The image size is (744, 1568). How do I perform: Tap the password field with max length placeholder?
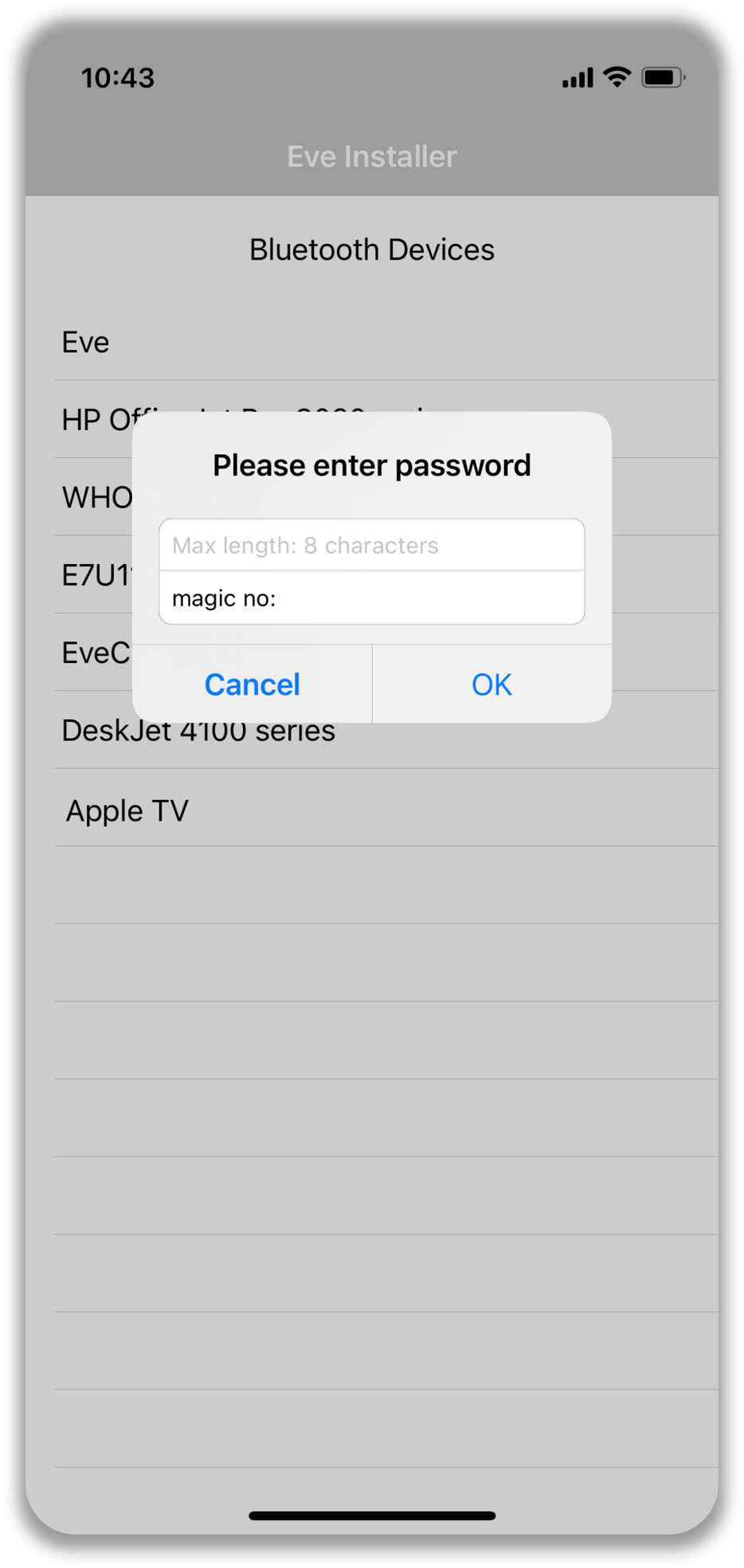click(x=372, y=545)
